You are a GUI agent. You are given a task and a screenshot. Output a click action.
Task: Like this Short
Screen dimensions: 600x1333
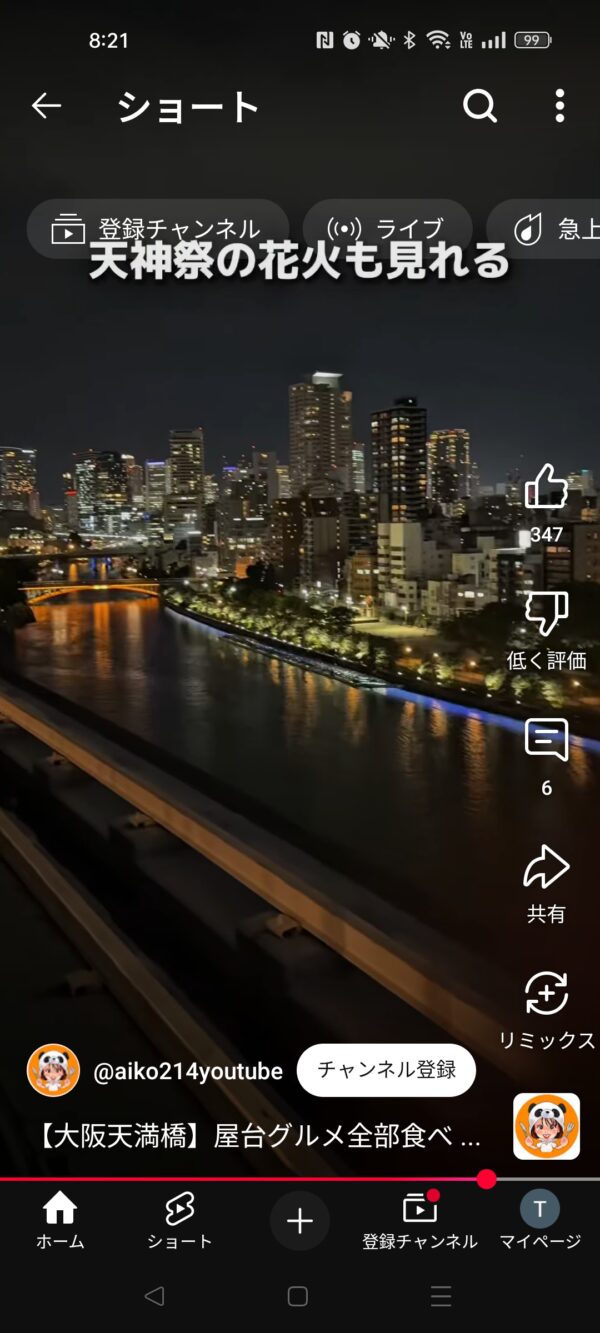(x=546, y=488)
